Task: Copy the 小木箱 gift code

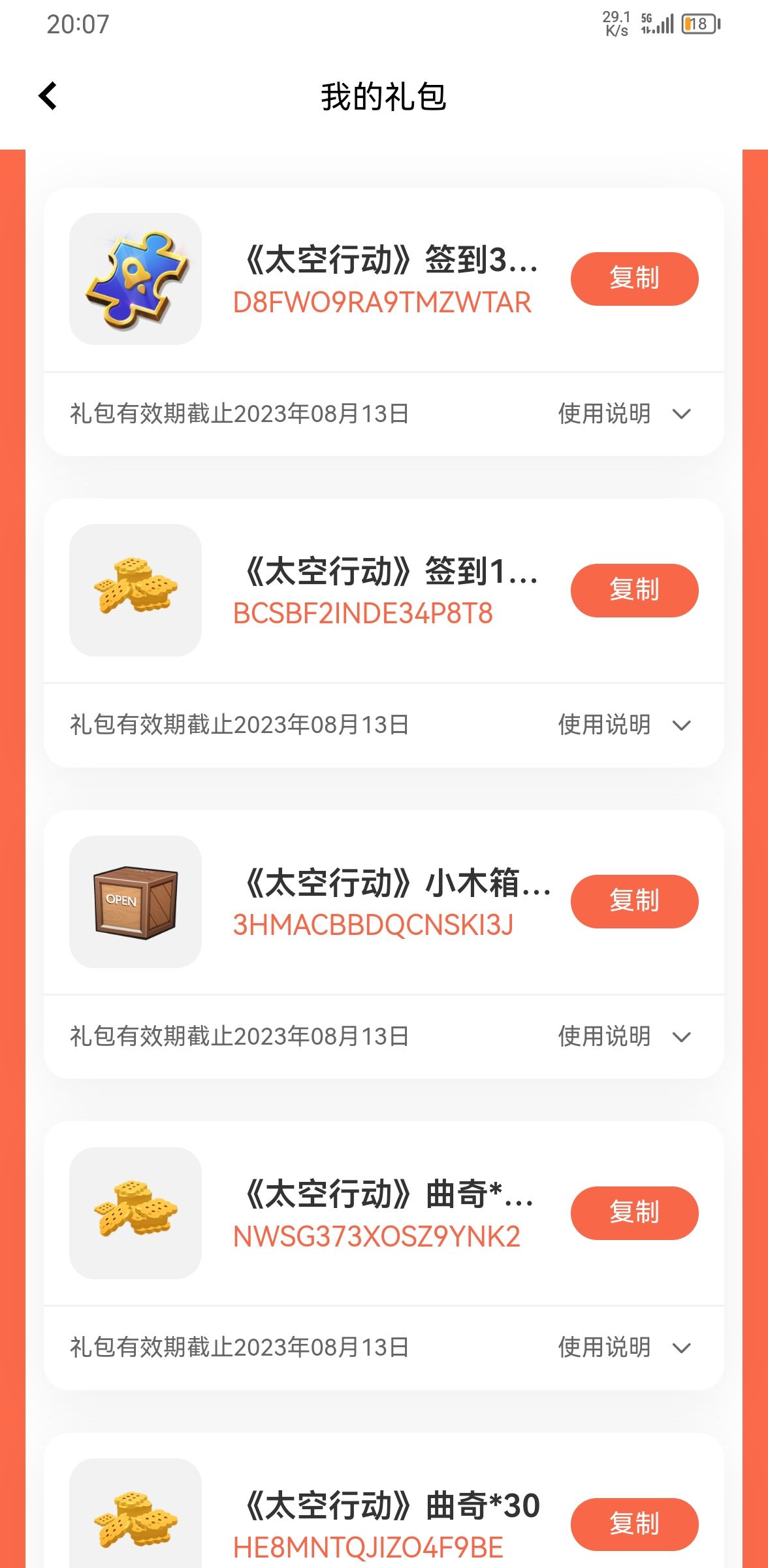Action: coord(634,901)
